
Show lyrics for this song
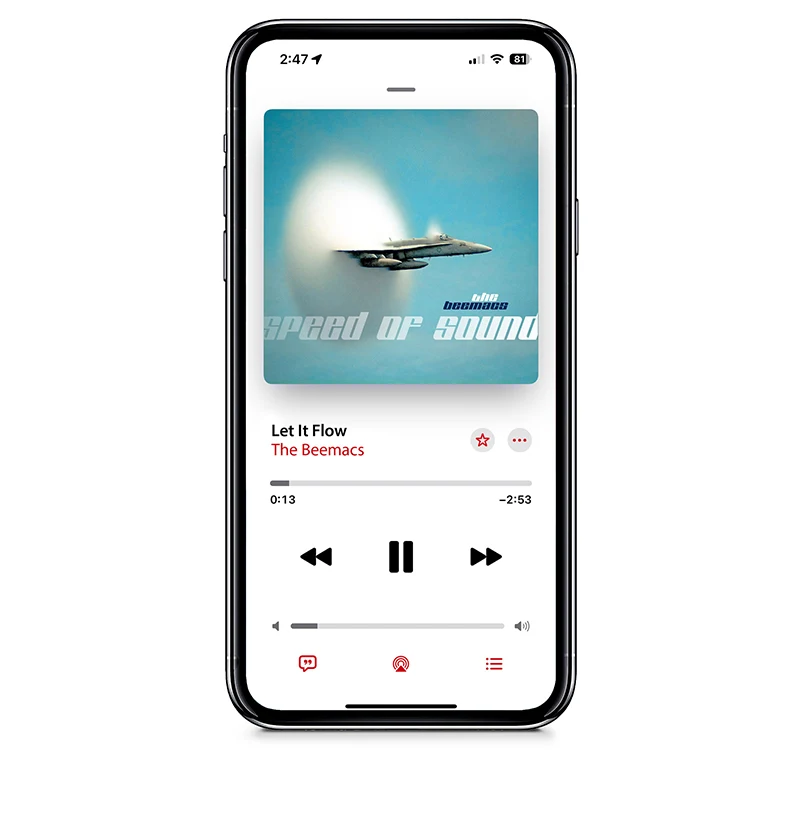coord(308,663)
